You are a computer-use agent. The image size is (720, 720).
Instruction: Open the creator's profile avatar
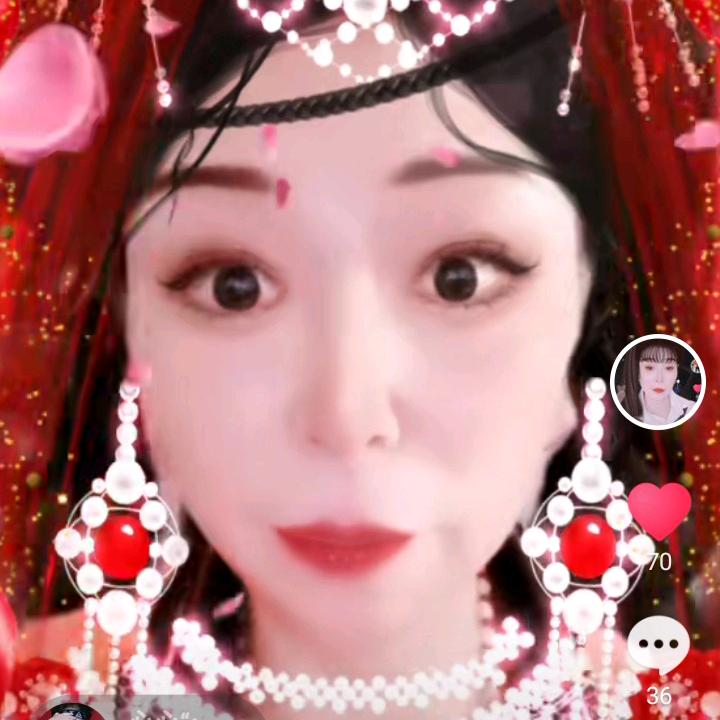[x=657, y=381]
